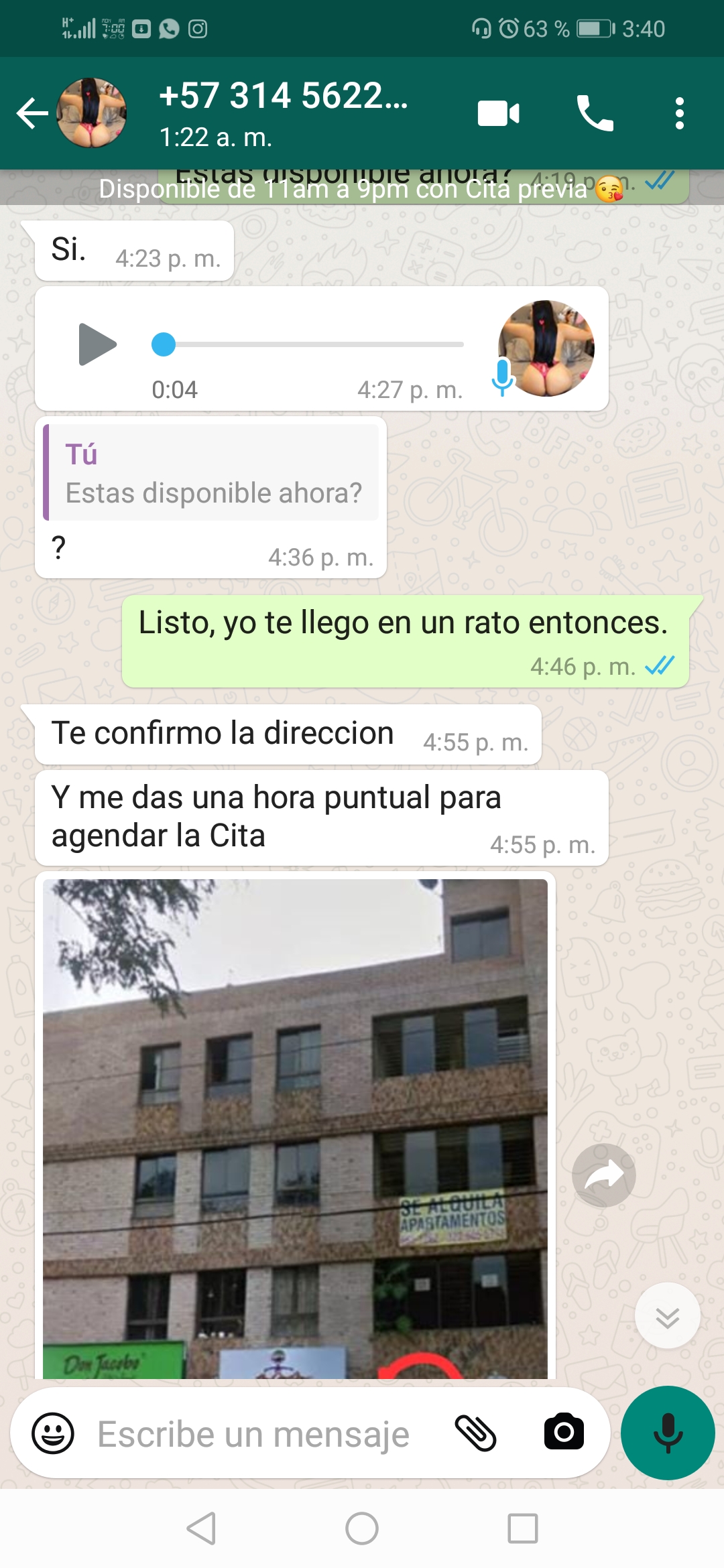Start a voice call

(595, 113)
